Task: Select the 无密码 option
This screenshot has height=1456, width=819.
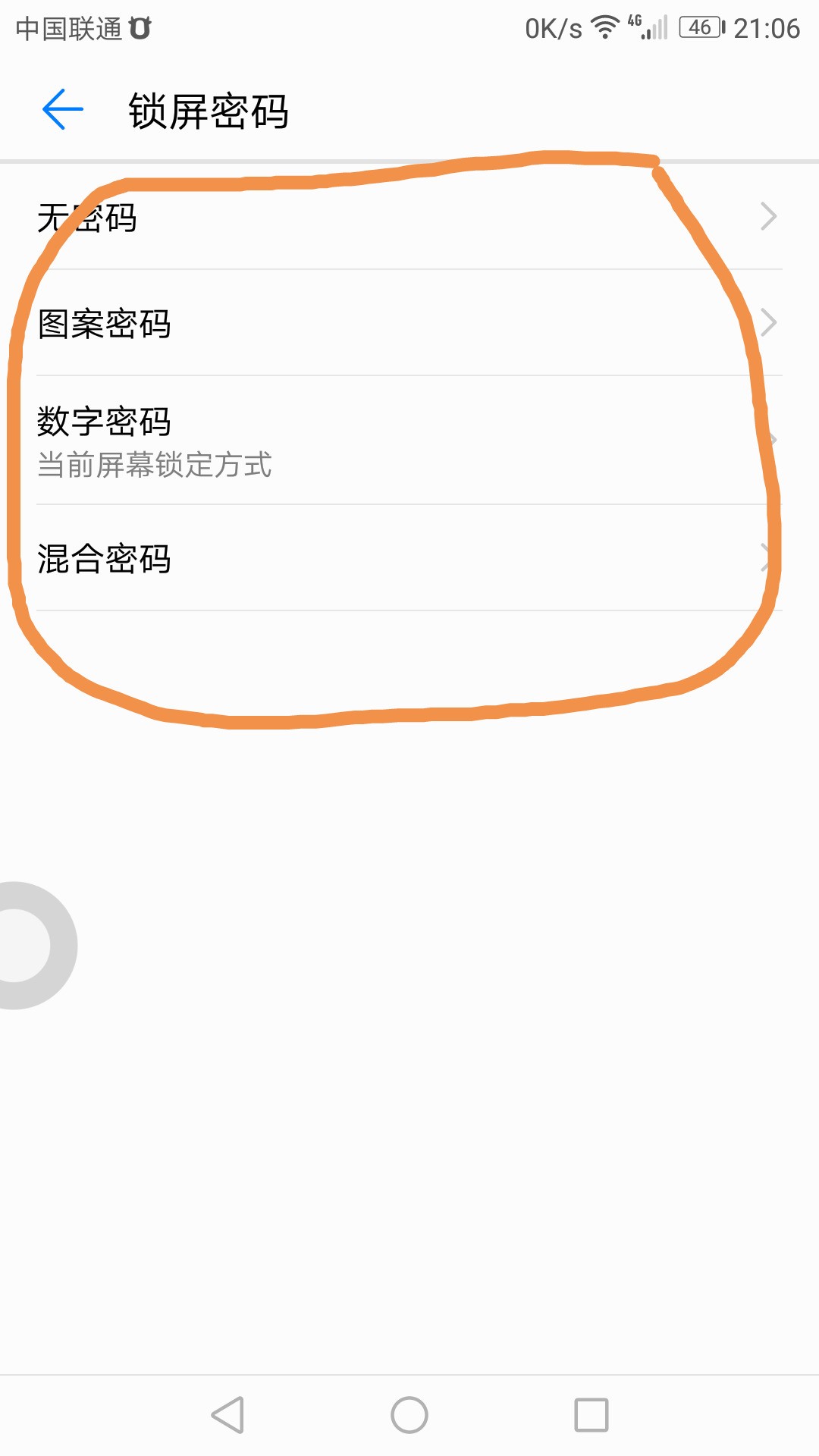Action: [x=409, y=218]
